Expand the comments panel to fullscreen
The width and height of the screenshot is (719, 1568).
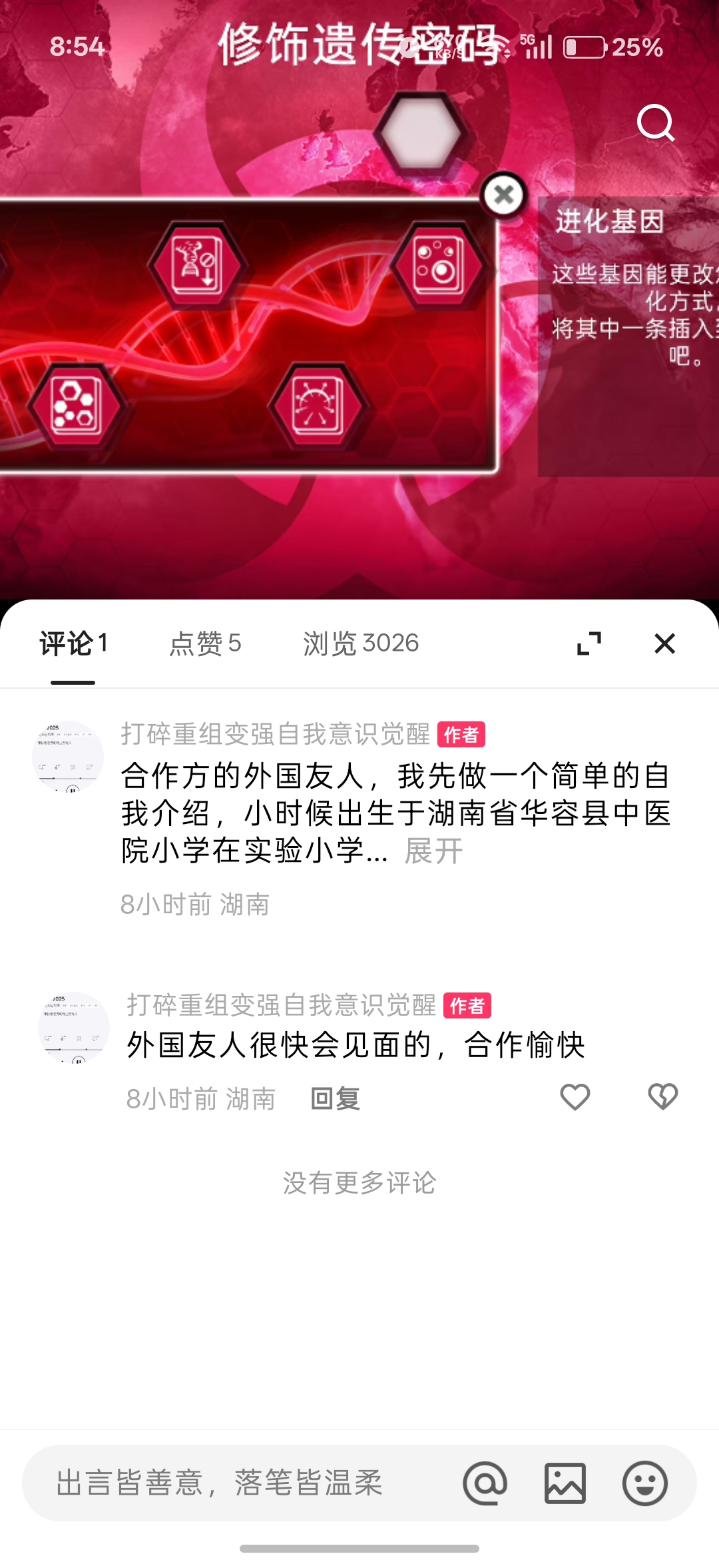(589, 643)
